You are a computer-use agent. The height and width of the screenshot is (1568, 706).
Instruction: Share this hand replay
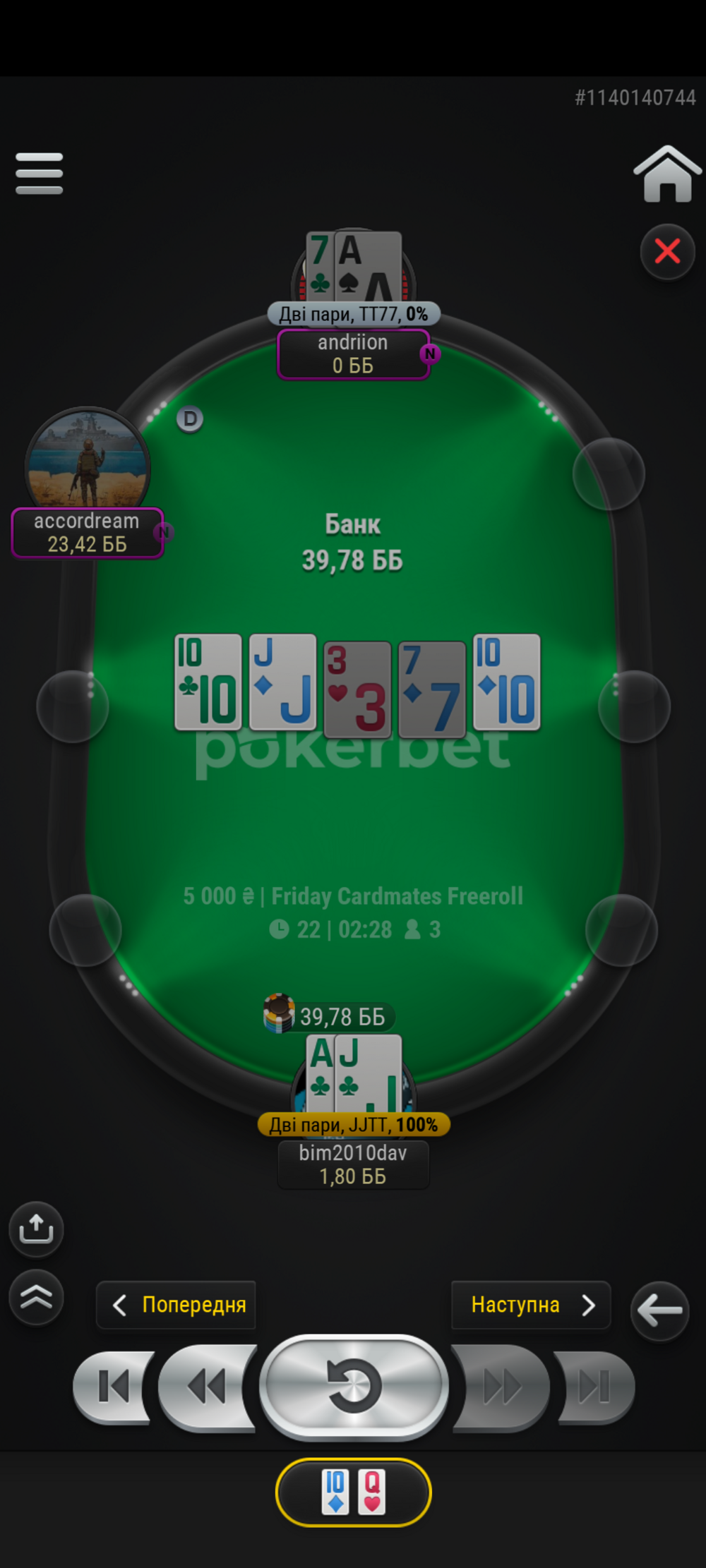(x=36, y=1229)
